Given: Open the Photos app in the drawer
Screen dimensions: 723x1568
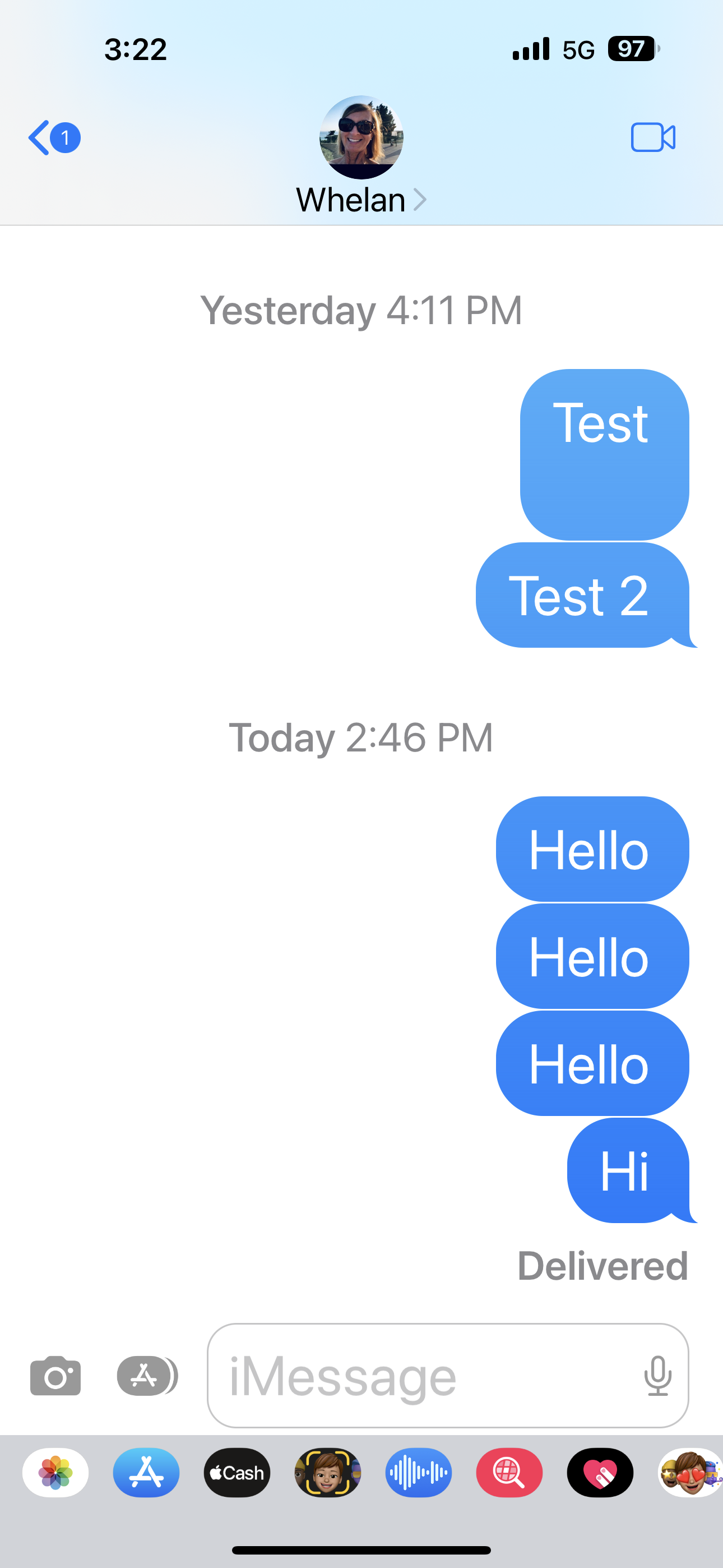Looking at the screenshot, I should (x=55, y=1473).
